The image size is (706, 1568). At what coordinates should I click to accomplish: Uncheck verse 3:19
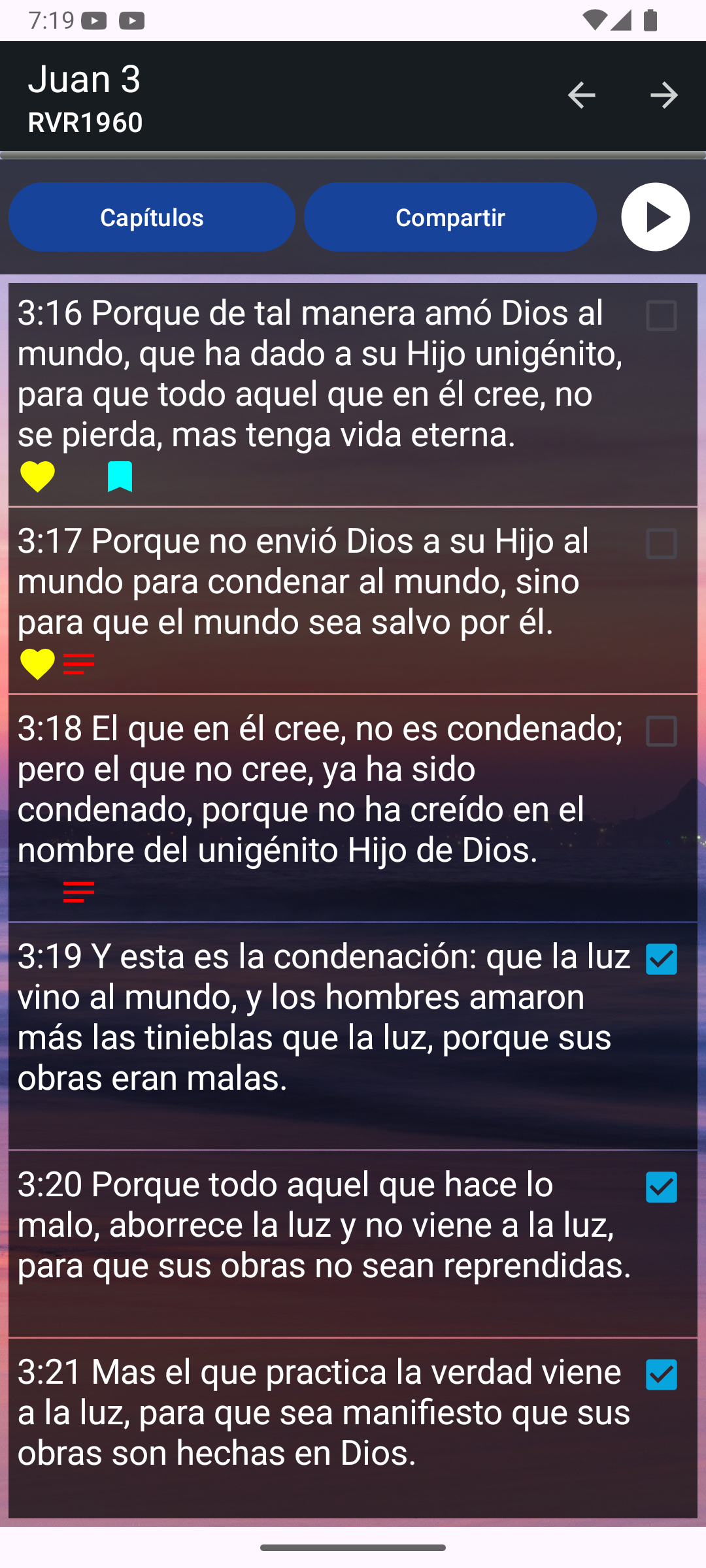[x=662, y=959]
